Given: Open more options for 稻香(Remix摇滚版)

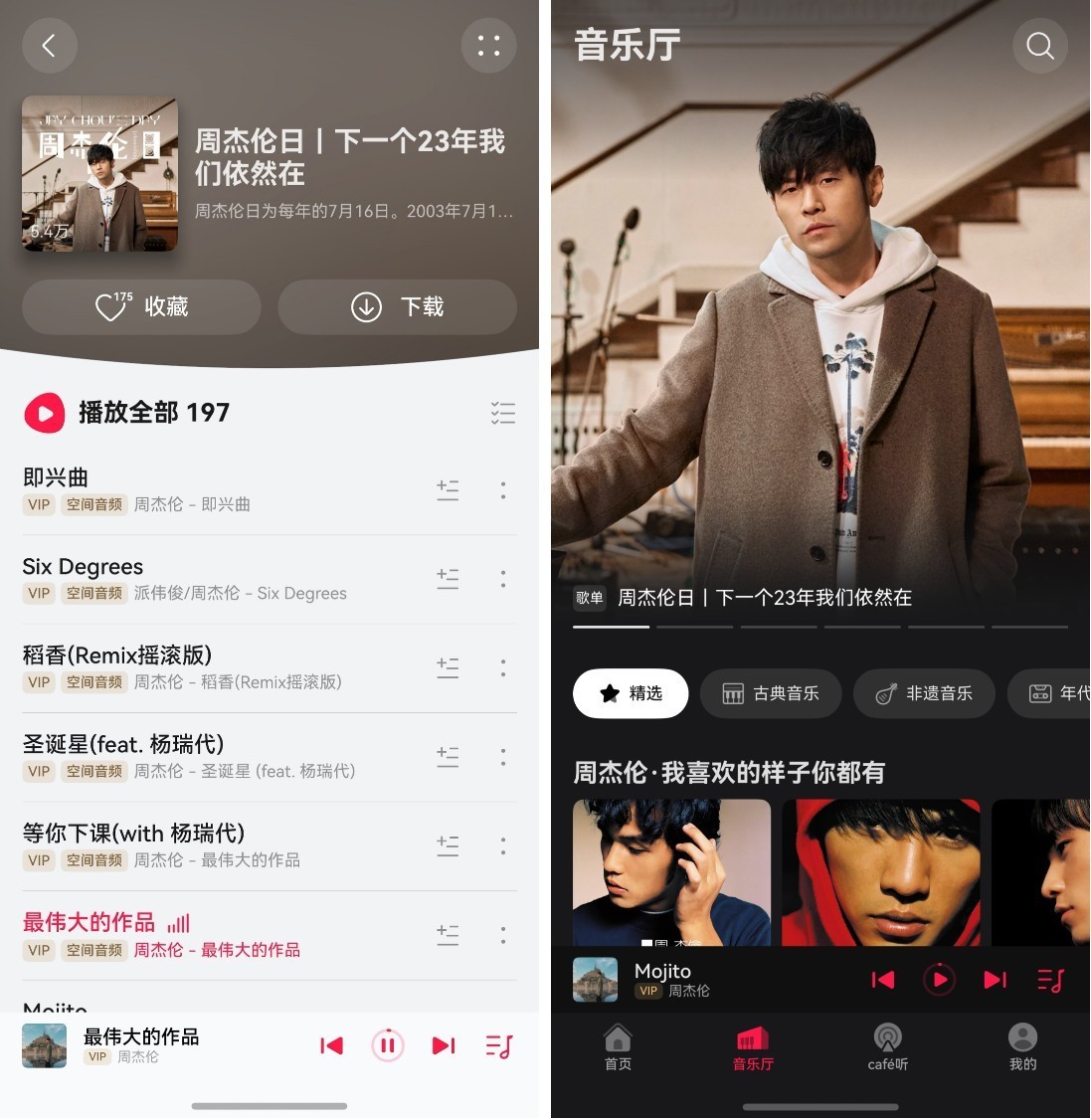Looking at the screenshot, I should click(503, 667).
